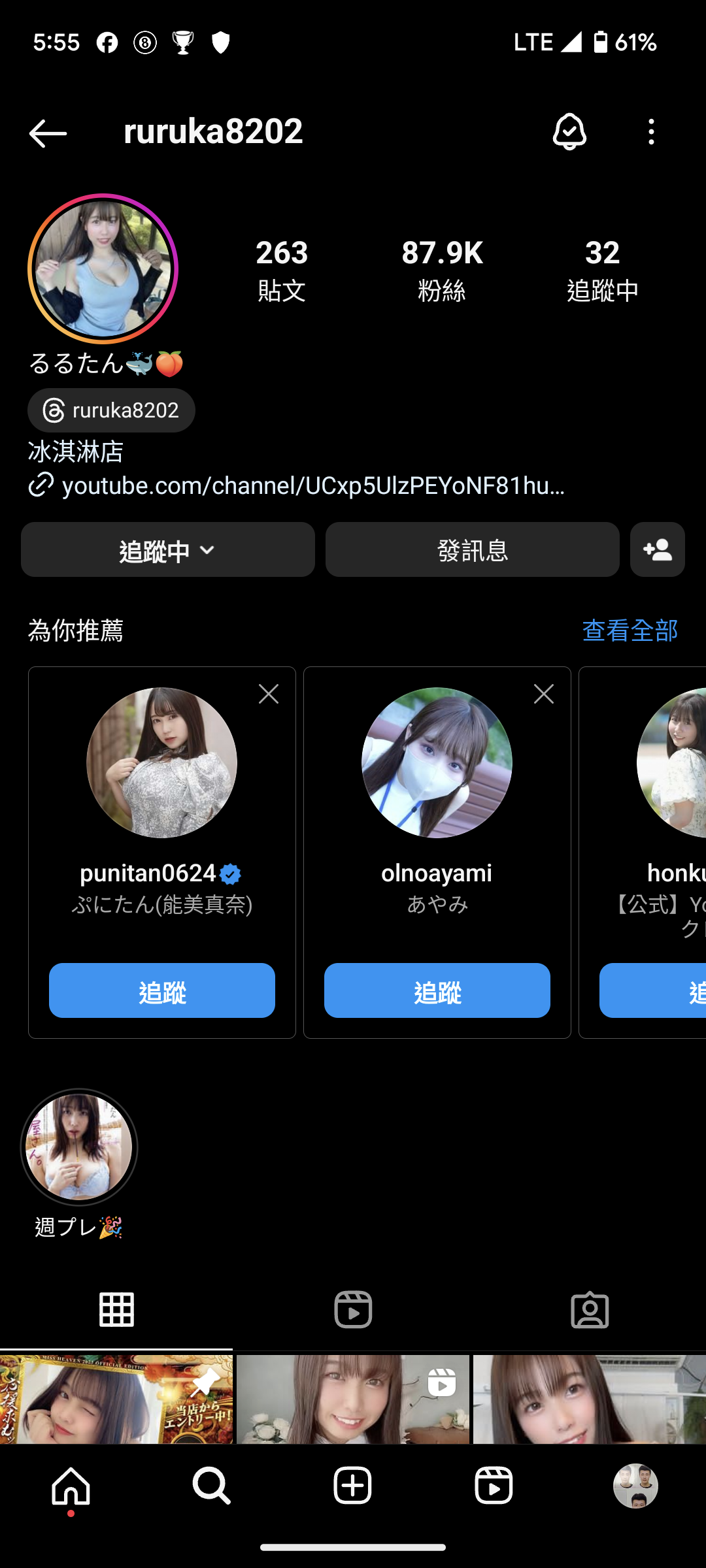The height and width of the screenshot is (1568, 706).
Task: Open the 87.9K followers (粉絲) list
Action: pos(442,269)
